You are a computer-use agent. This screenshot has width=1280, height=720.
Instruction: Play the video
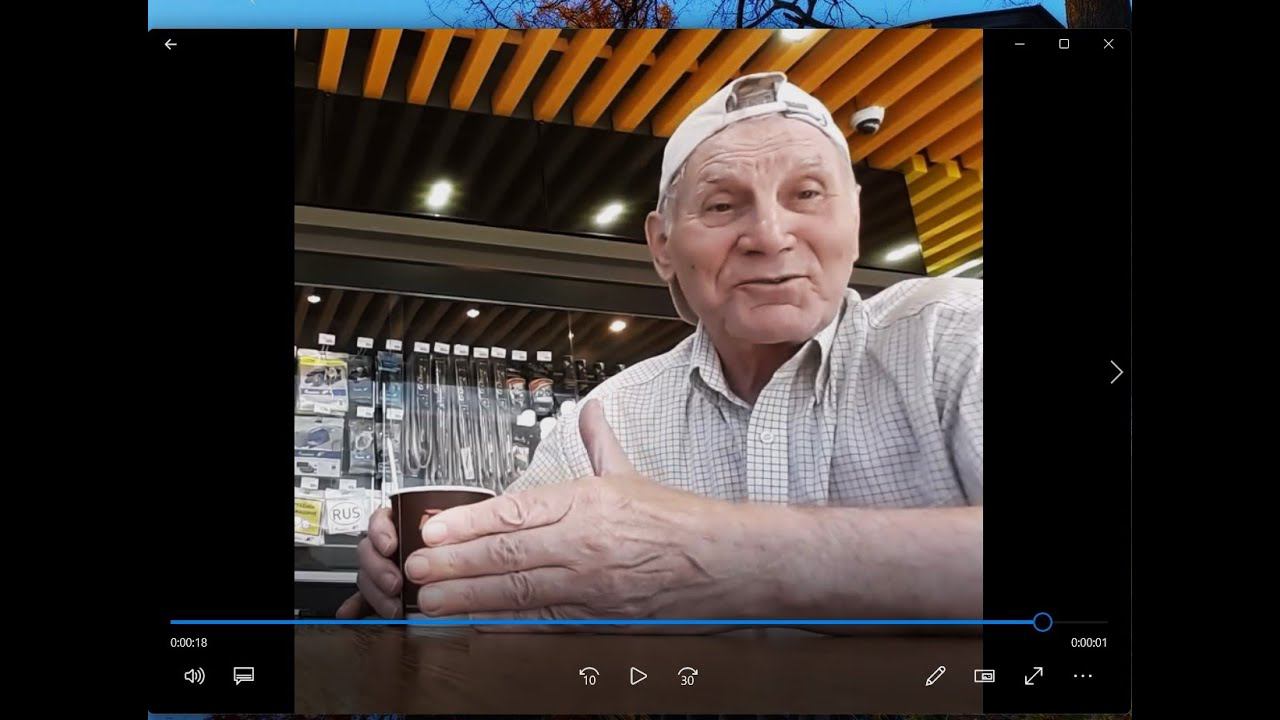pyautogui.click(x=638, y=676)
